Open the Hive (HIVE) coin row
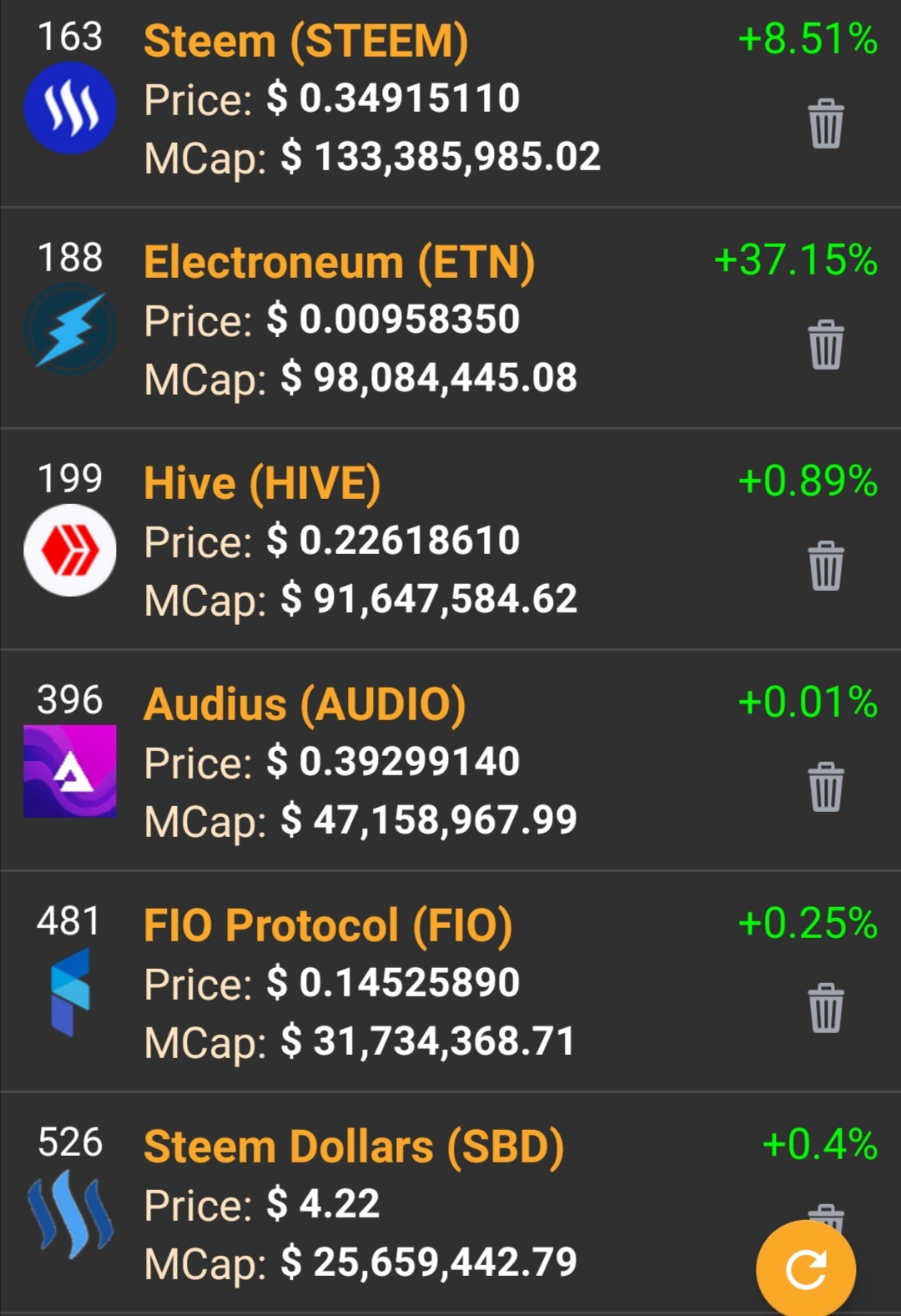 371,542
